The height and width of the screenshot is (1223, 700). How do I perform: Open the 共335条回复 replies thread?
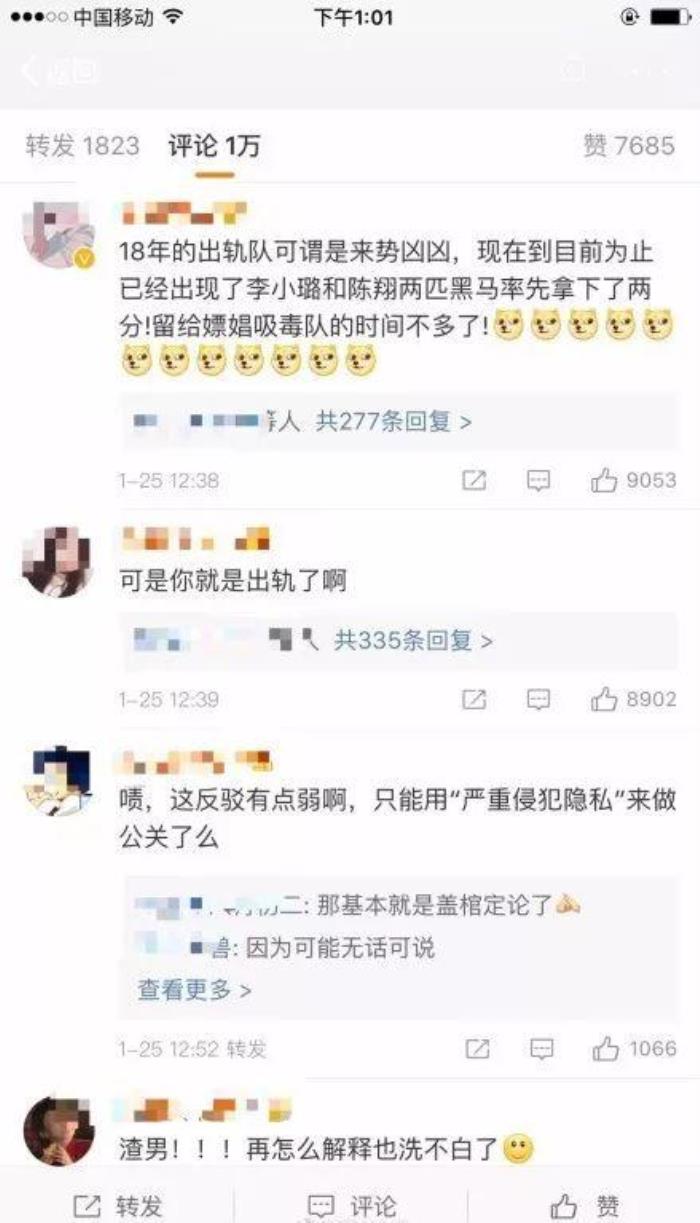(x=412, y=640)
